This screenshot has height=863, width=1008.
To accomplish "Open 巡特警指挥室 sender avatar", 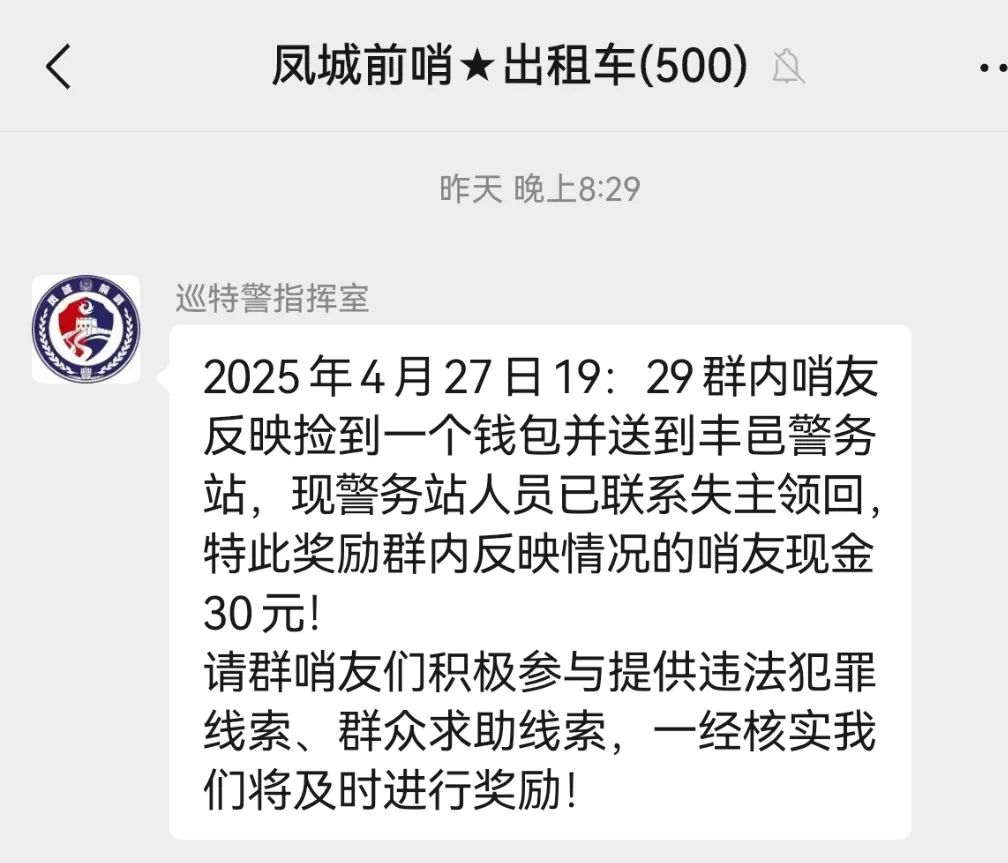I will point(86,330).
